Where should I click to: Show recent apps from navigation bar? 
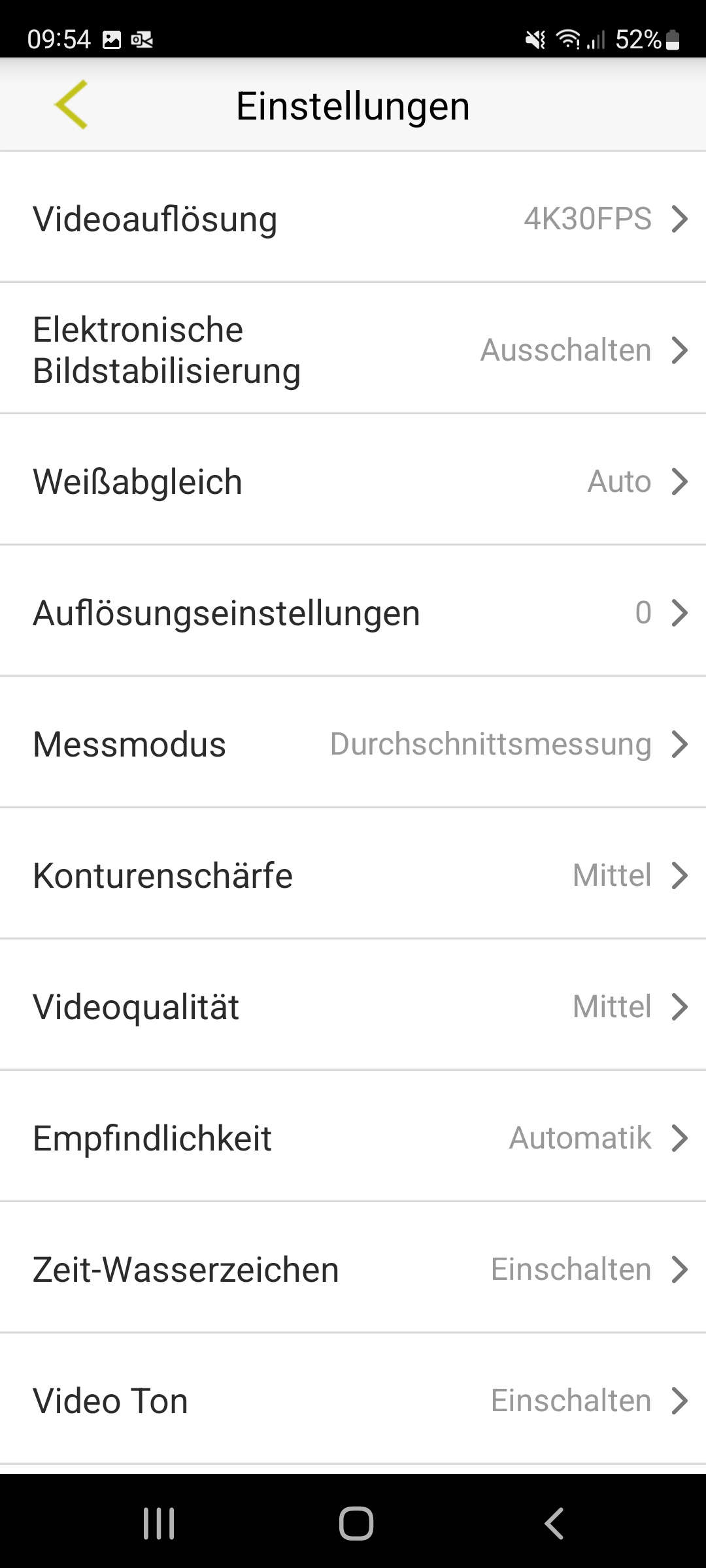point(159,1524)
